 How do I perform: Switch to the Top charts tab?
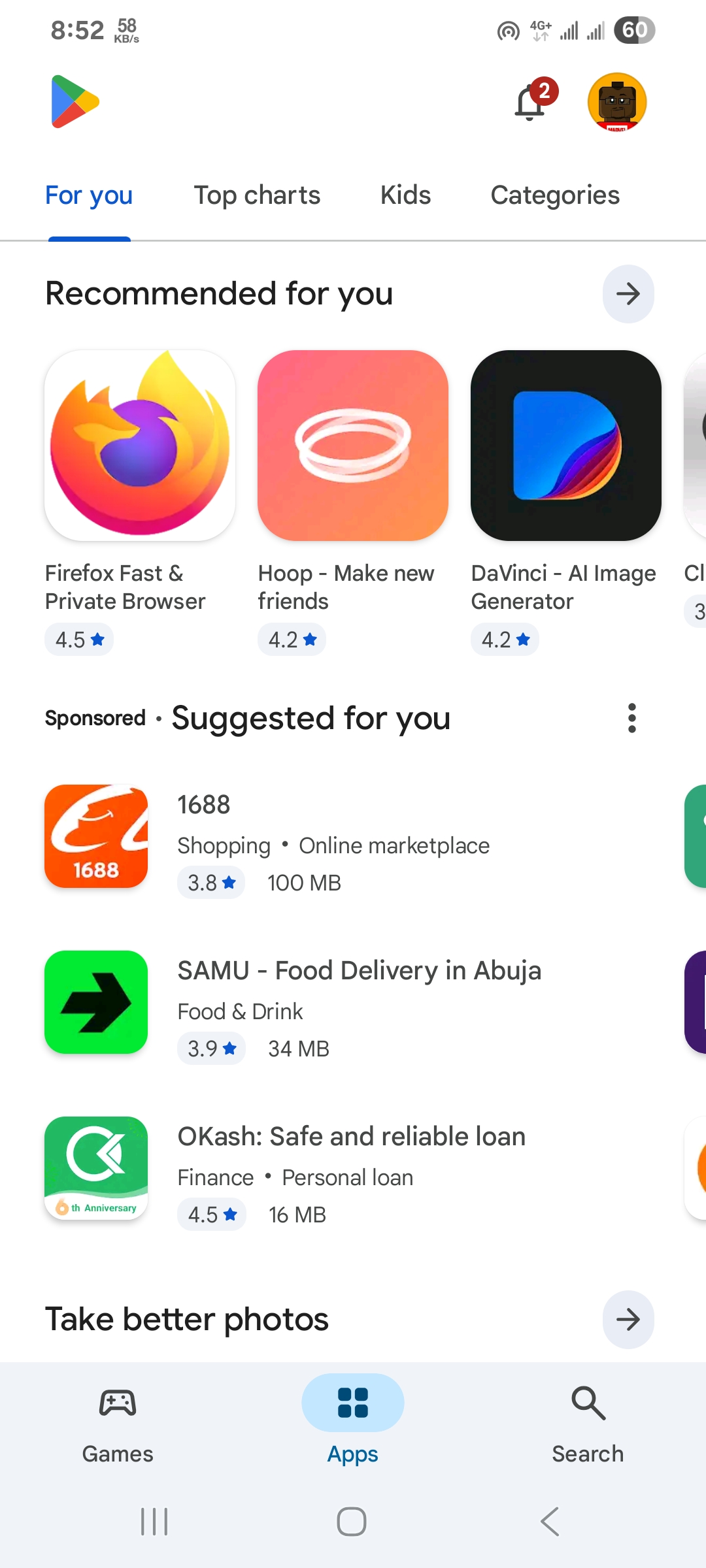pyautogui.click(x=257, y=195)
